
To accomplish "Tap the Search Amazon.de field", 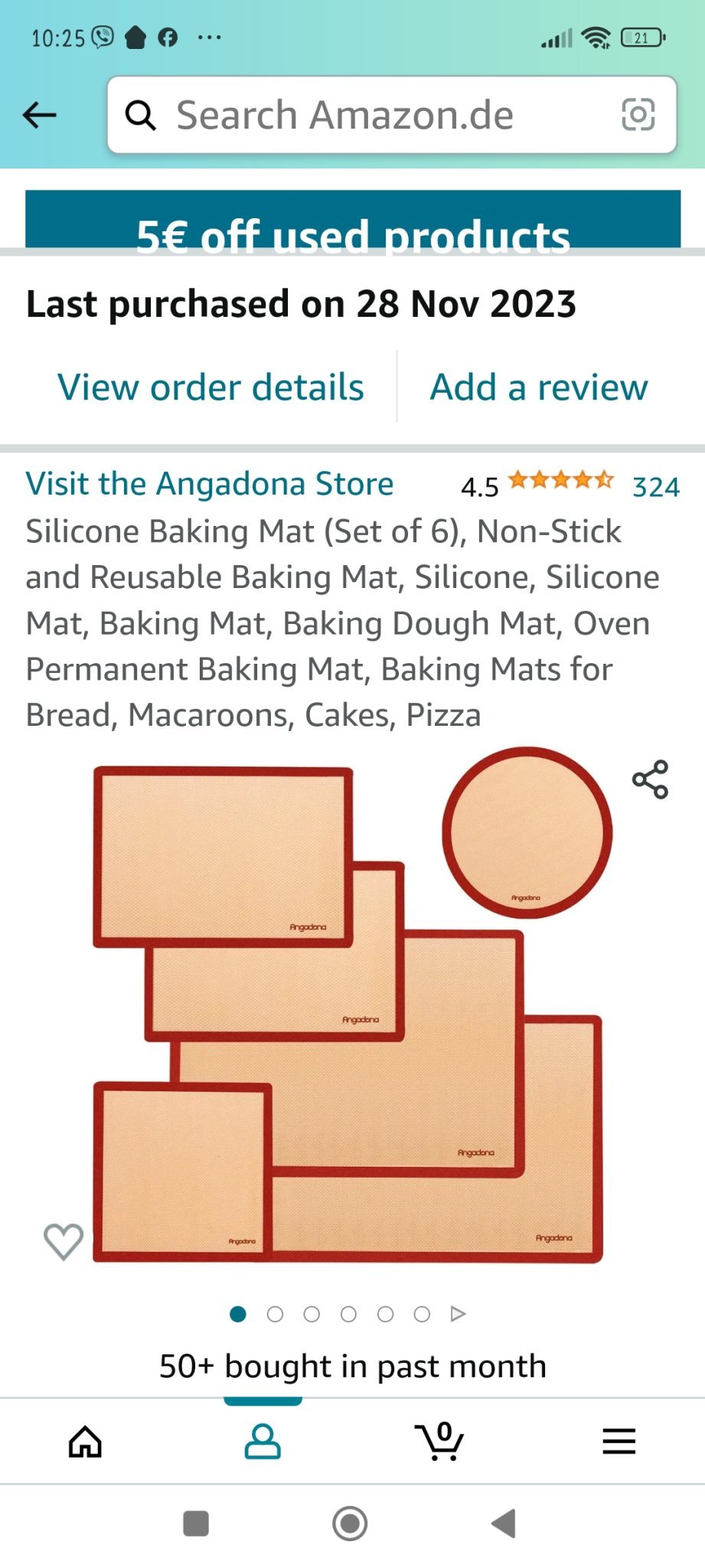I will tap(367, 116).
